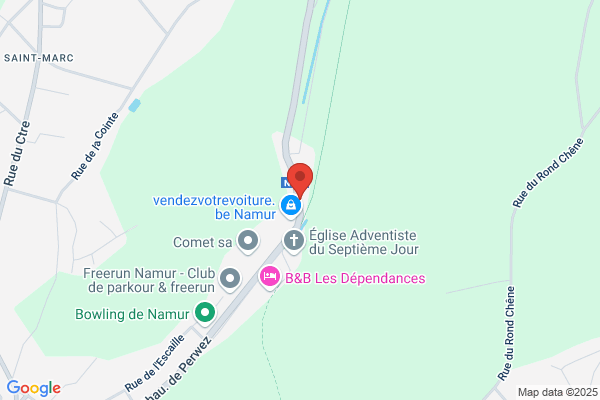
Task: Select the Comet sa map marker
Action: (x=248, y=242)
